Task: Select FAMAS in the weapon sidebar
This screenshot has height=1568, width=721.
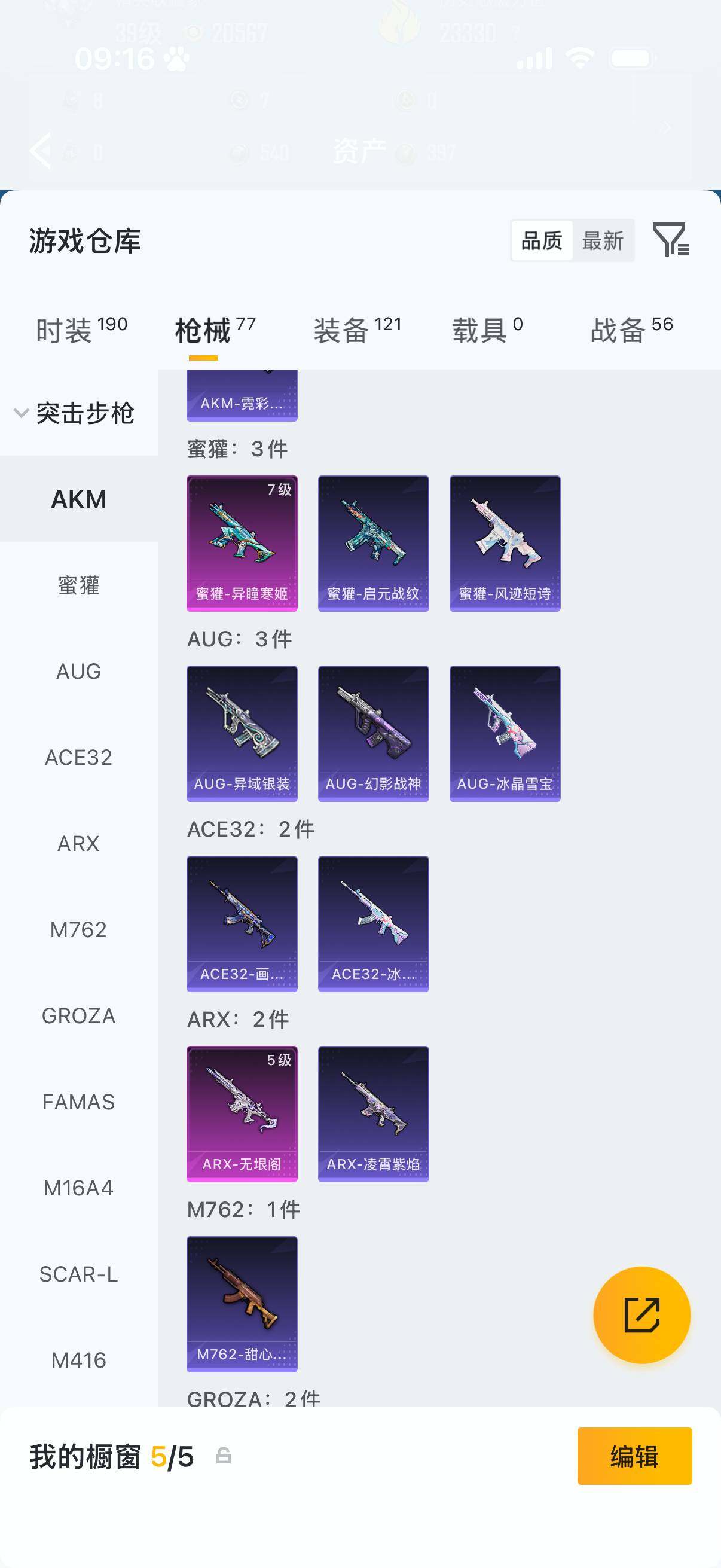Action: 78,1102
